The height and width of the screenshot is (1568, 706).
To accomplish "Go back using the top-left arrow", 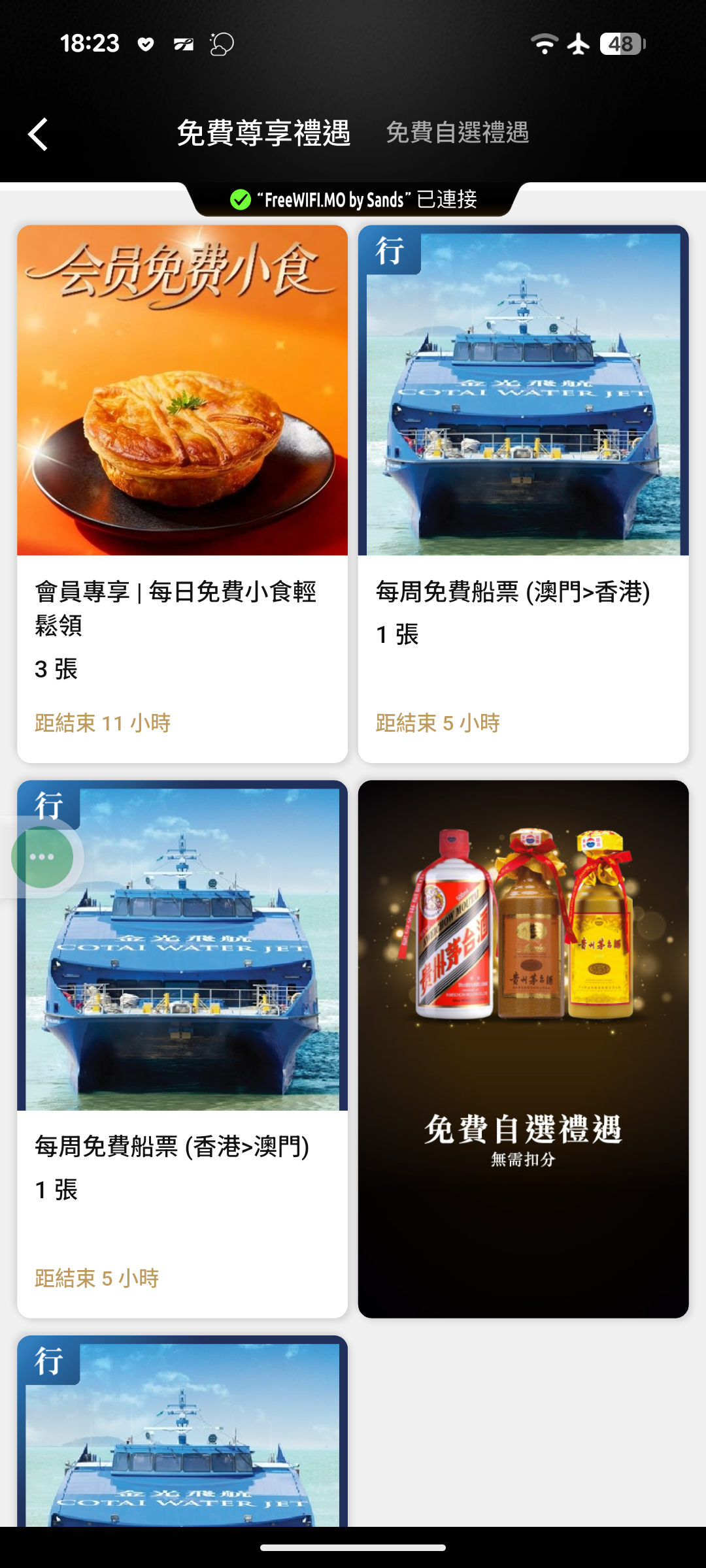I will coord(39,135).
